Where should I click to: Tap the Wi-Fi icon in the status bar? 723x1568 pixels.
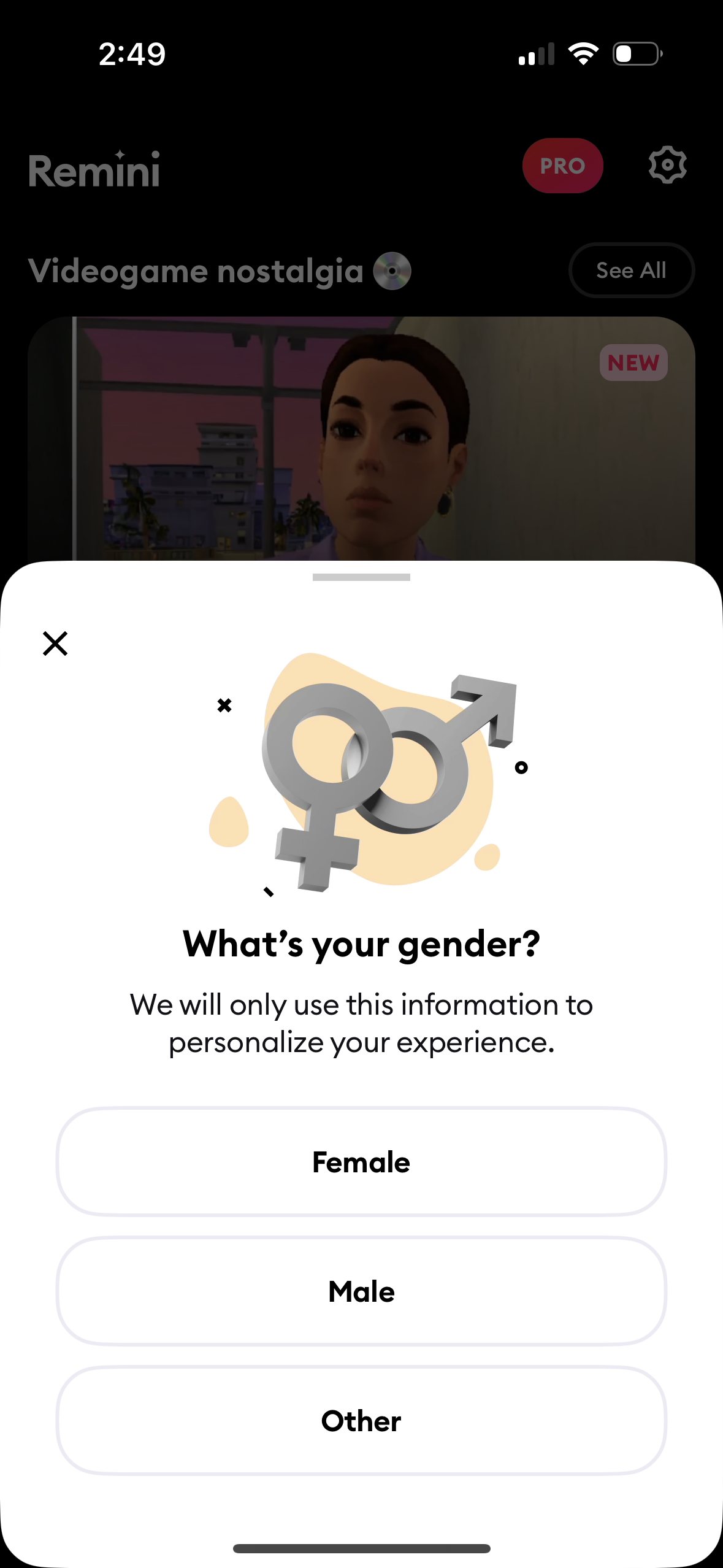point(584,53)
